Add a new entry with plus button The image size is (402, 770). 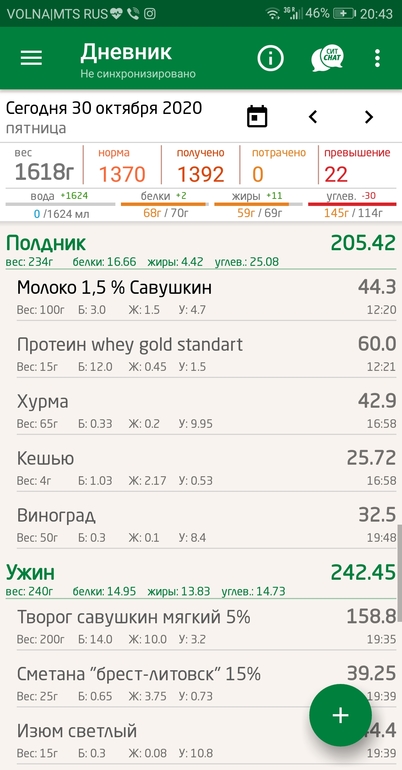340,715
